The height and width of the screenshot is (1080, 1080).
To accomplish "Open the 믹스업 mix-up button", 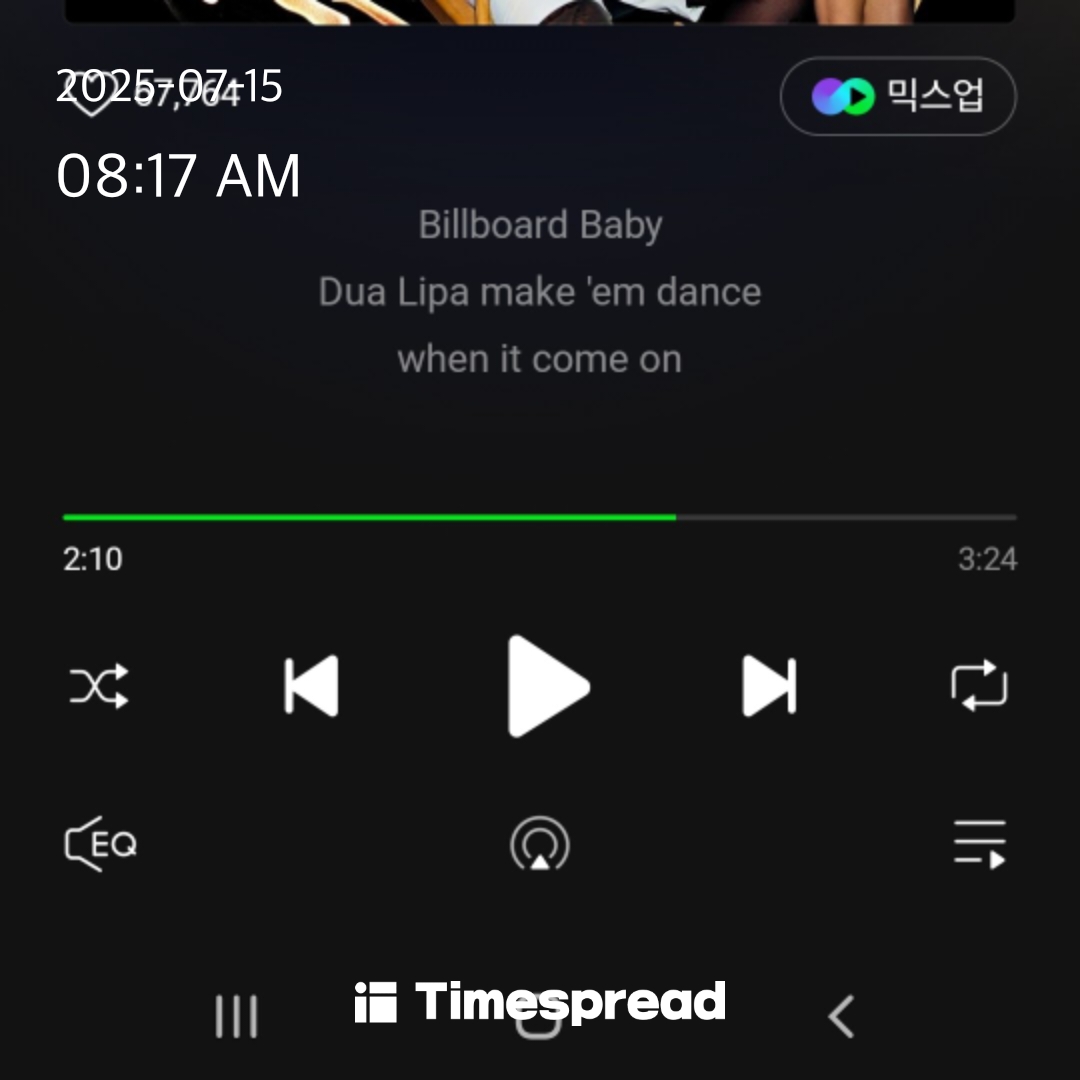I will tap(898, 96).
